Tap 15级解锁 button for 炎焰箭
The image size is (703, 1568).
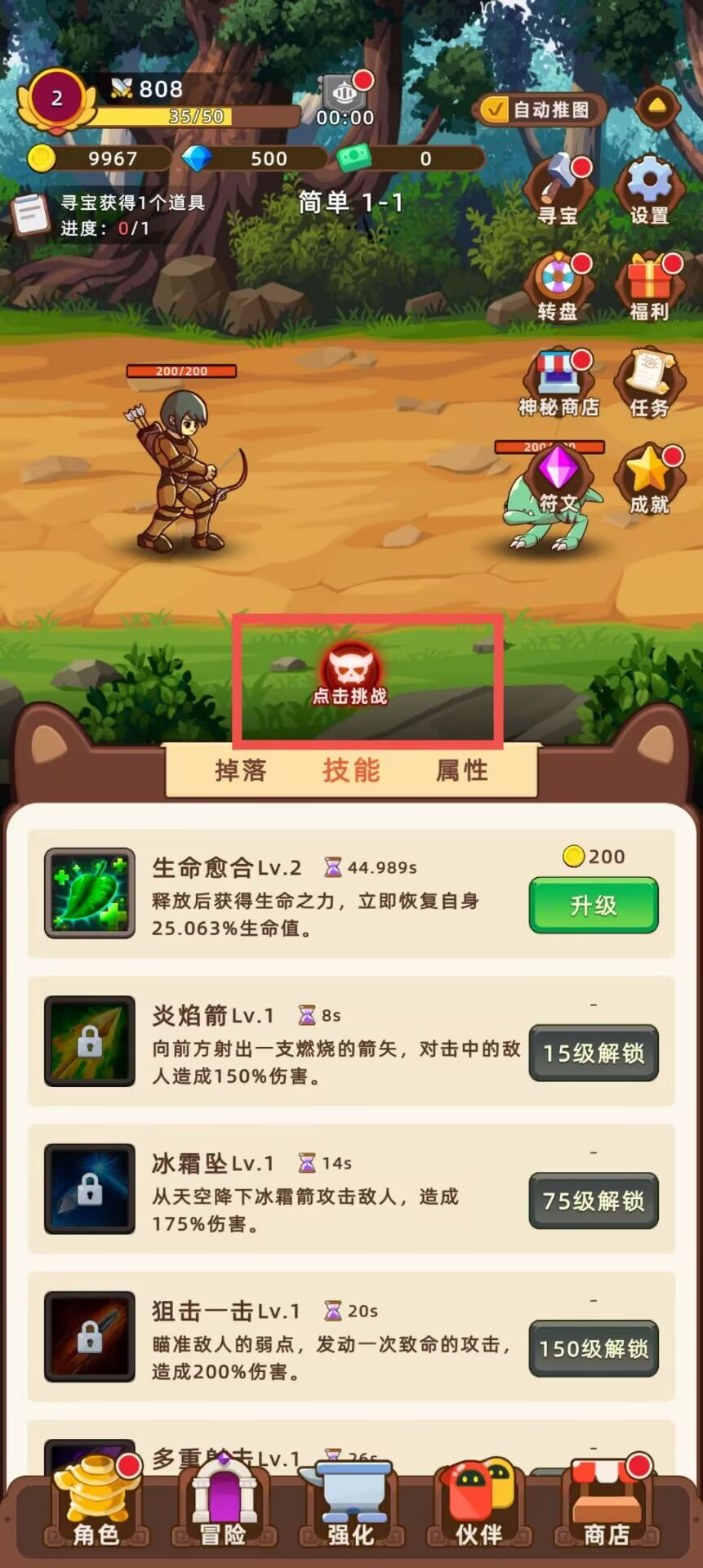594,1053
